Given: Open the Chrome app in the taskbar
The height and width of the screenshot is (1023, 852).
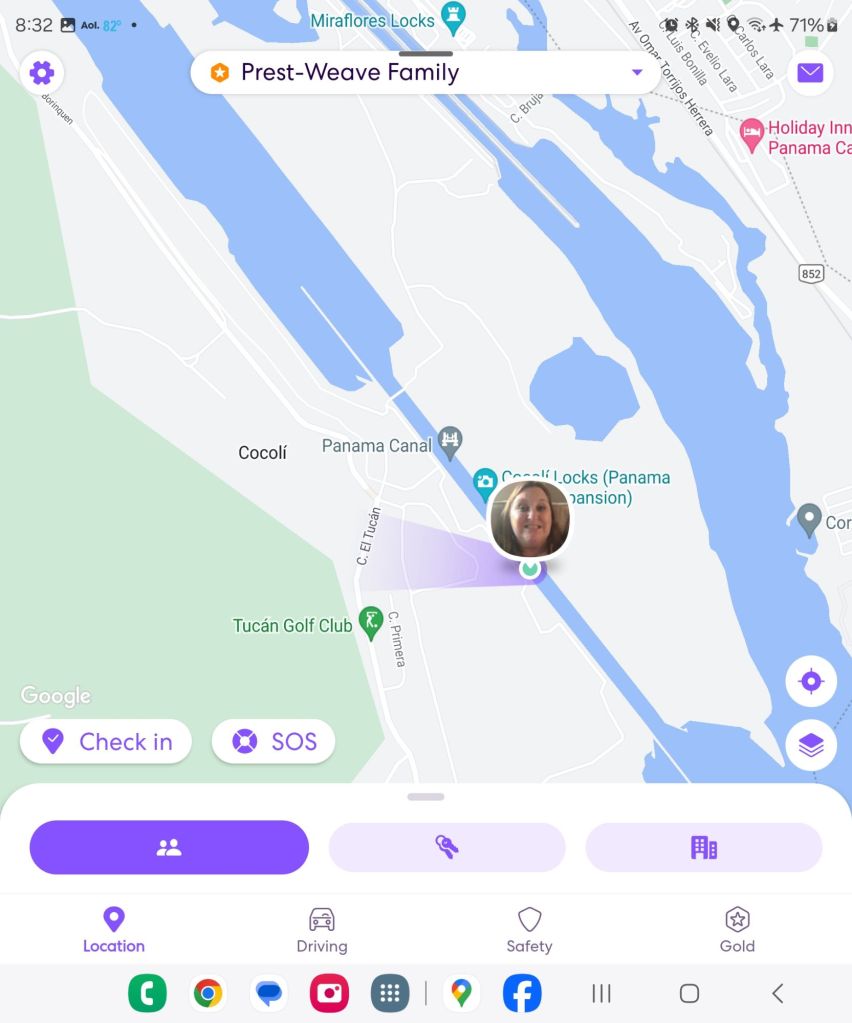Looking at the screenshot, I should pos(208,993).
